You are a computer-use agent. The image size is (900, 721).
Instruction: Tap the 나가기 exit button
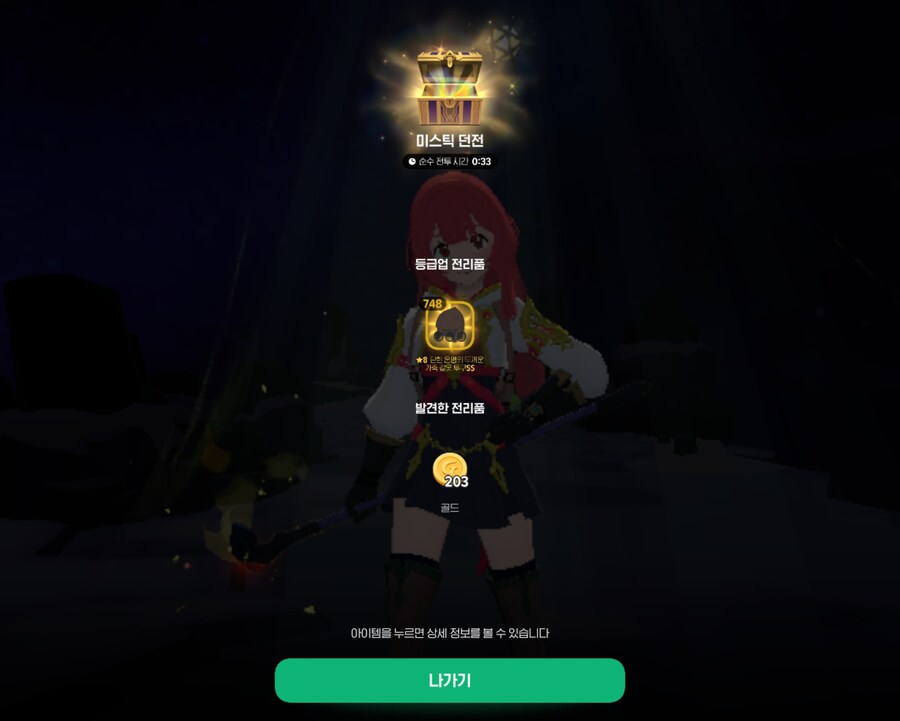[449, 680]
